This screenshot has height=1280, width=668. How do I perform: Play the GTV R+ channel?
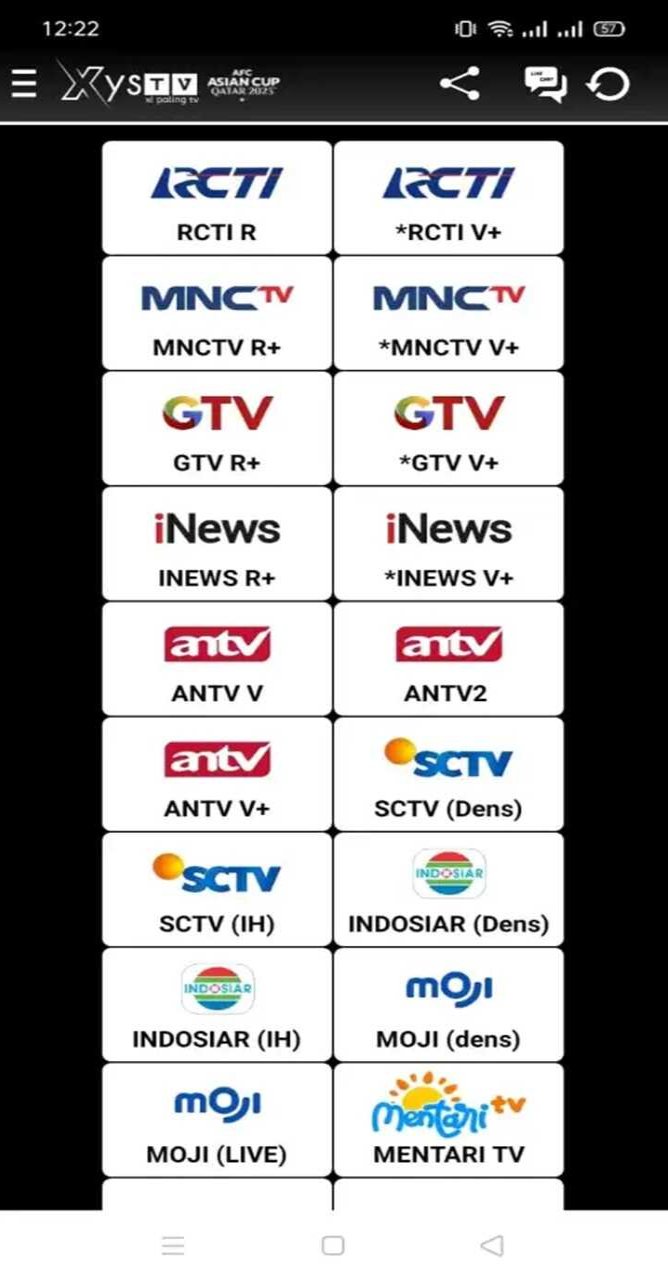[x=217, y=428]
